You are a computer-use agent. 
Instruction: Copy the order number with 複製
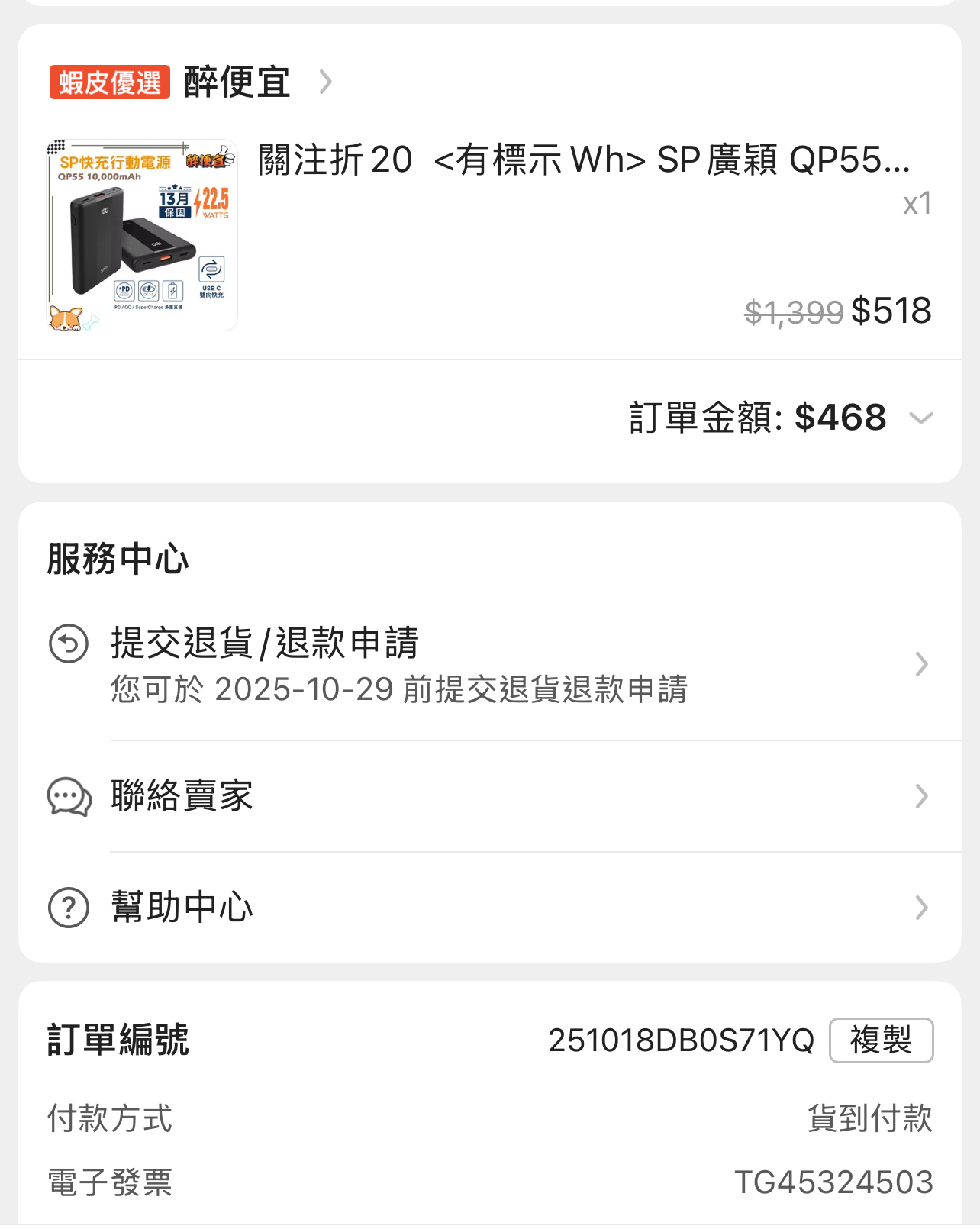pos(881,1040)
